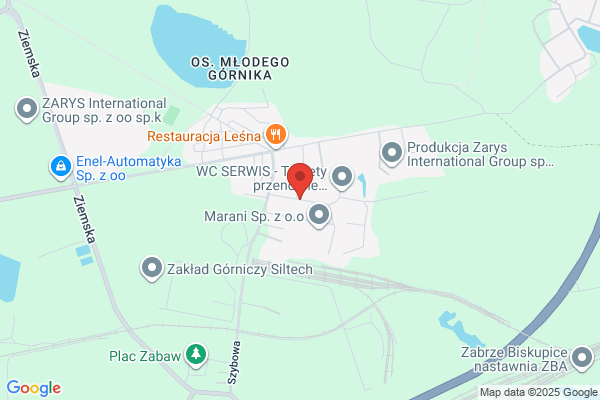Screen dimensions: 600x400
Task: Open the Restauracja Leśna restaurant marker
Action: click(x=276, y=135)
